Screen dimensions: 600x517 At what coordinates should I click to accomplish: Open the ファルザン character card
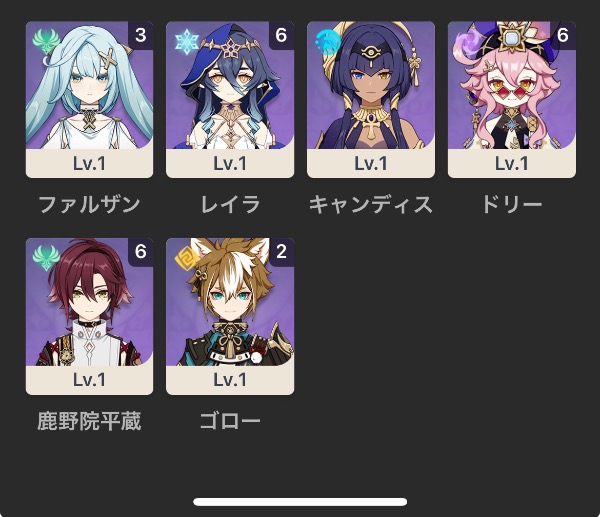(89, 100)
